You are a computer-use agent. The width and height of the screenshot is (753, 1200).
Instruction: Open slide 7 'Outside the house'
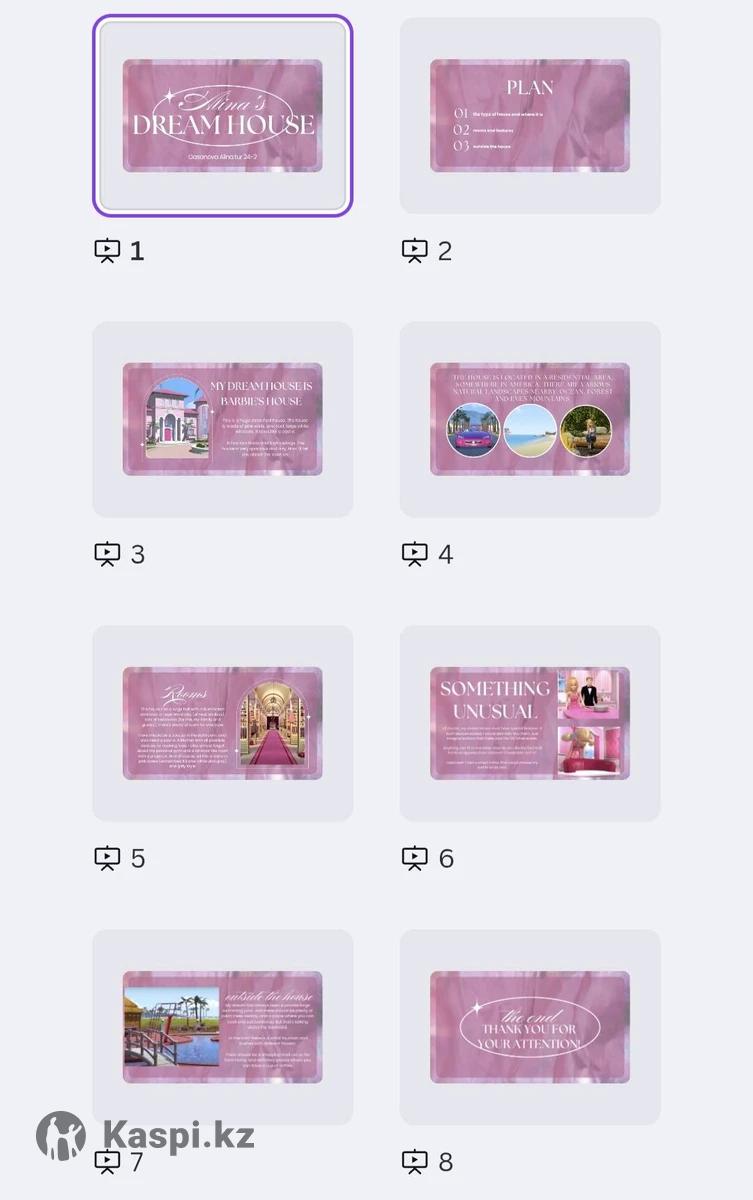point(222,1027)
